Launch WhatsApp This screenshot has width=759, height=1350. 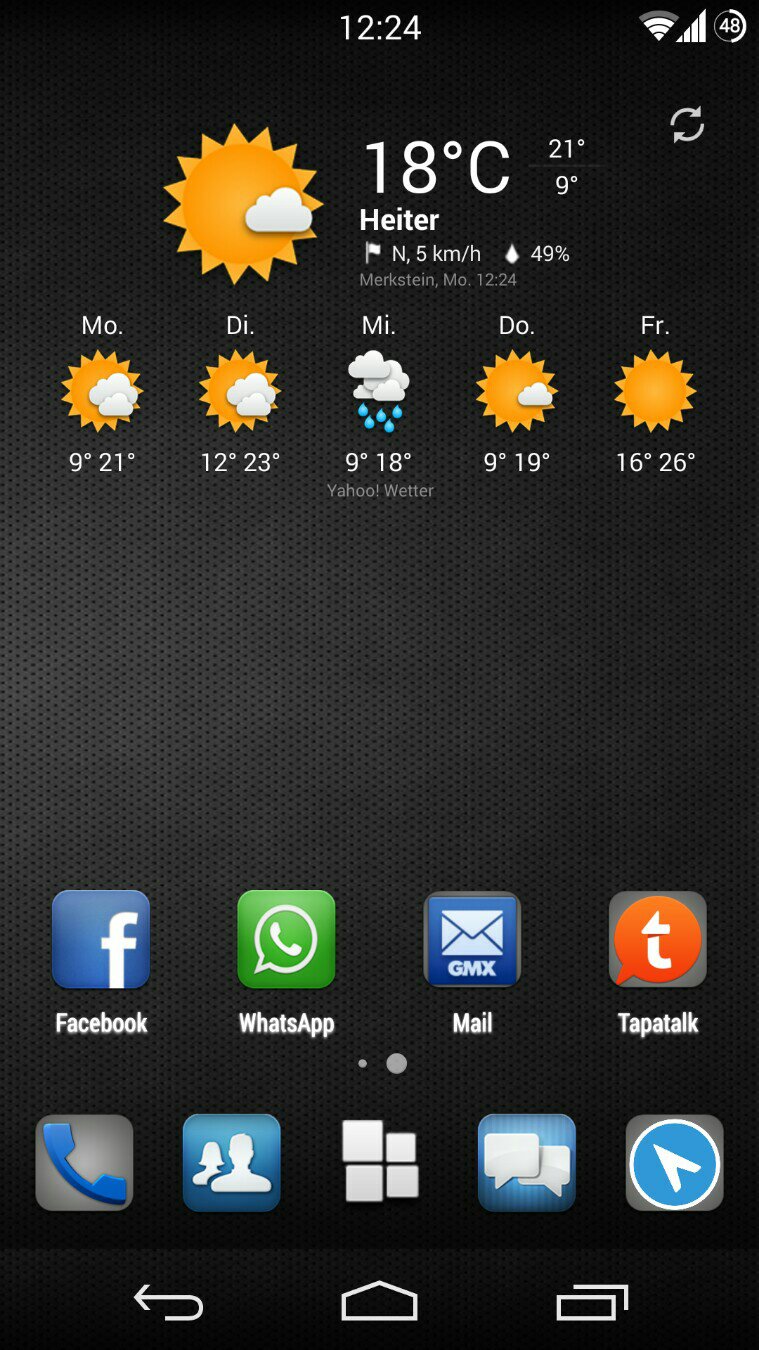(x=286, y=940)
